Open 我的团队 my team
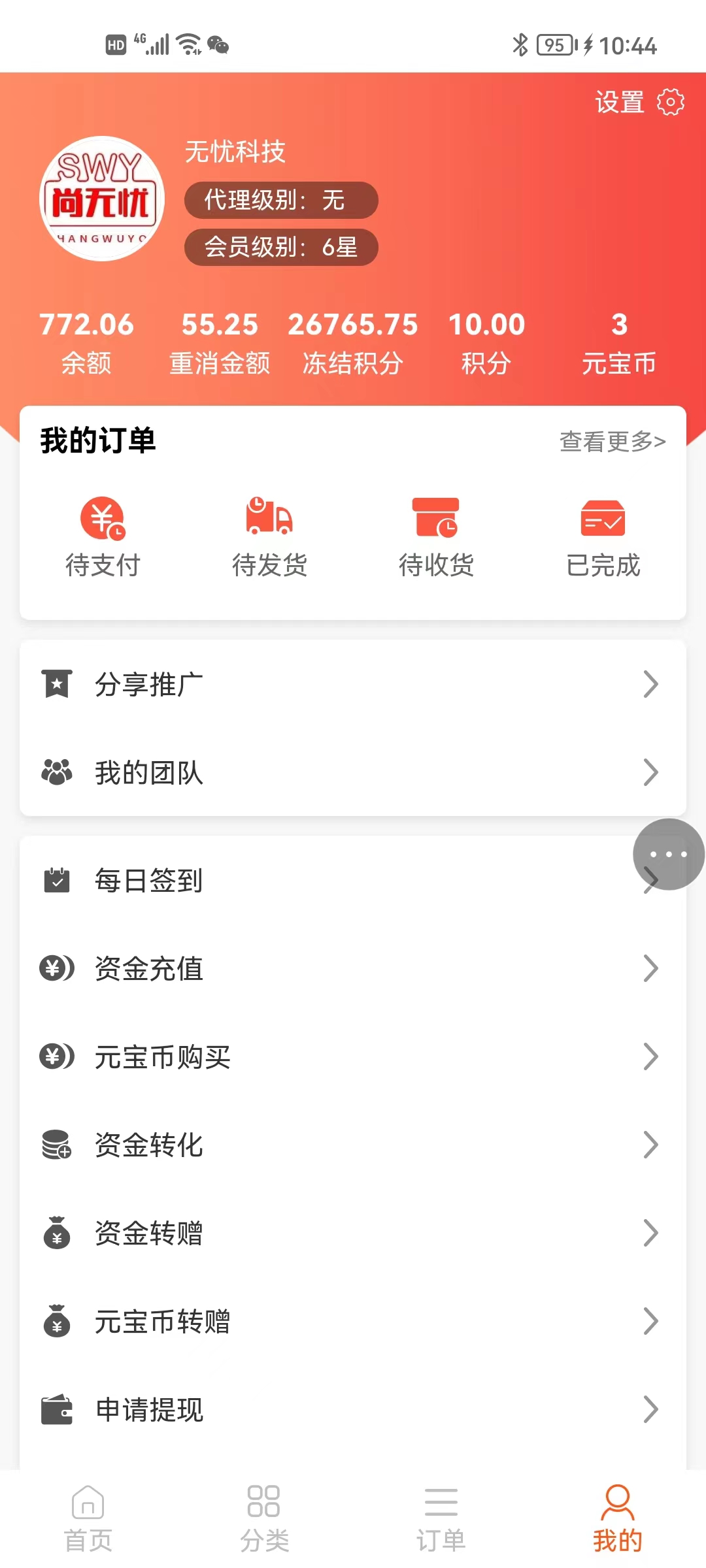The height and width of the screenshot is (1568, 706). coord(353,772)
